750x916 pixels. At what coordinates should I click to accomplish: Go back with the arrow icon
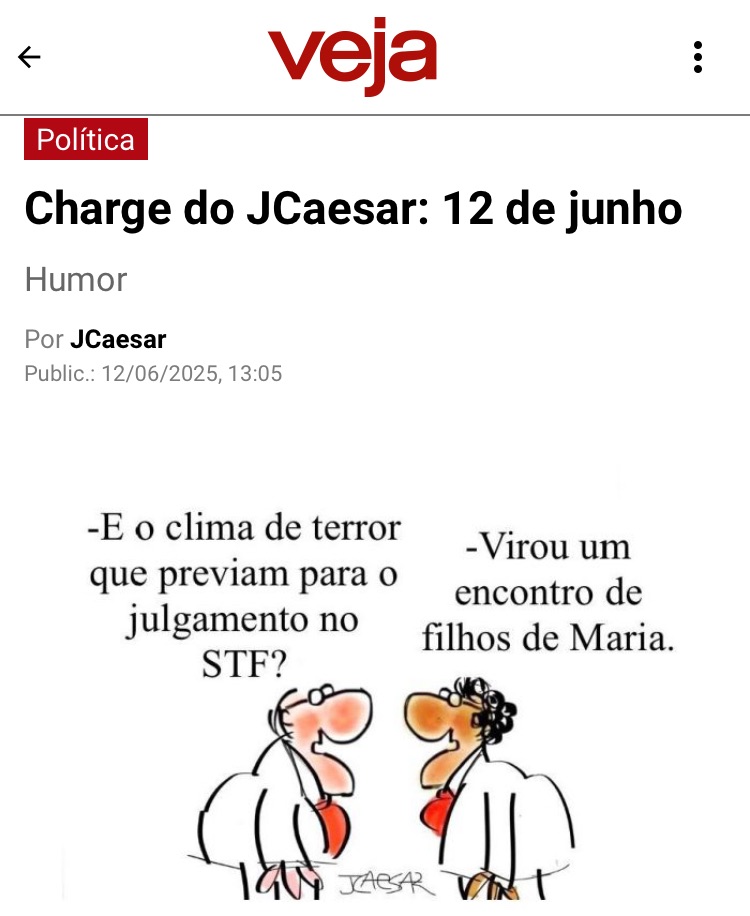pos(29,57)
